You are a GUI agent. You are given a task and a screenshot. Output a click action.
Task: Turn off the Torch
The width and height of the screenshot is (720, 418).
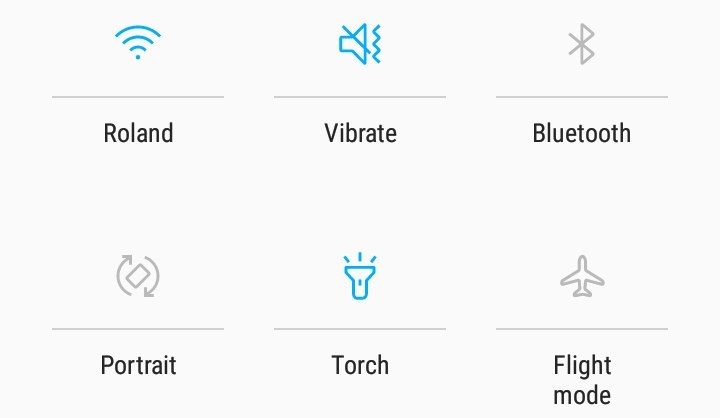coord(360,276)
